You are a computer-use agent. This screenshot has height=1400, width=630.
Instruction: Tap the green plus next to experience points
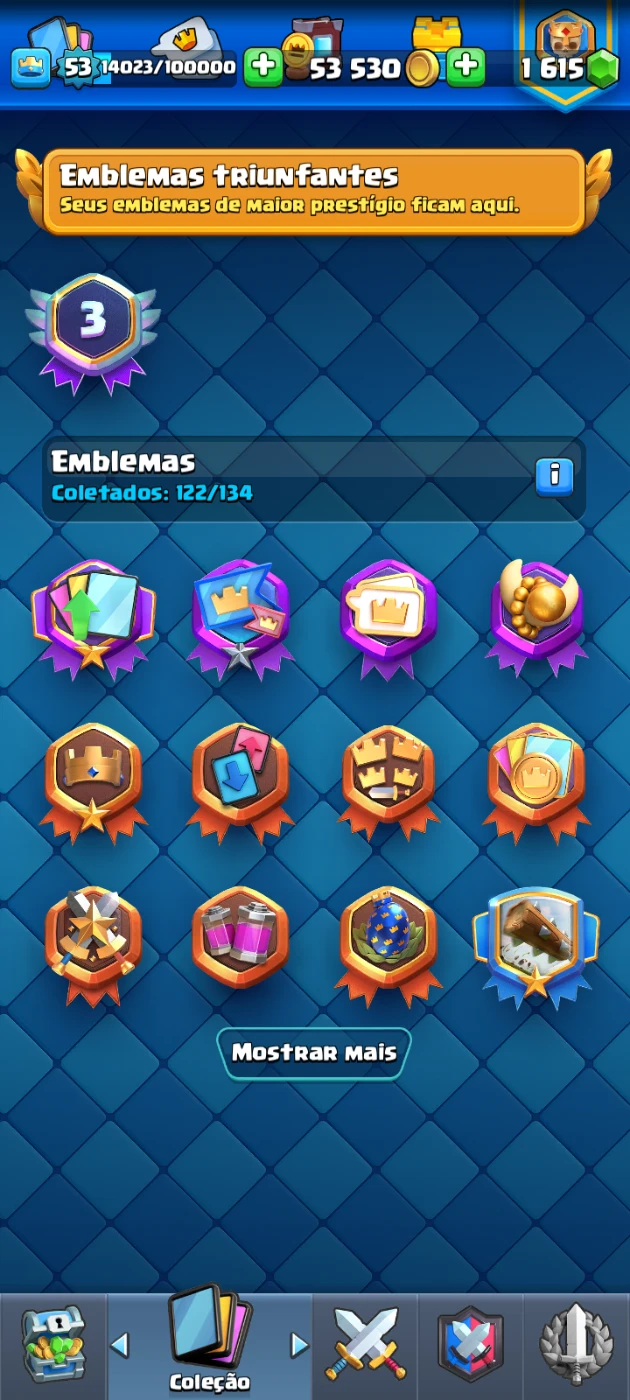(263, 68)
